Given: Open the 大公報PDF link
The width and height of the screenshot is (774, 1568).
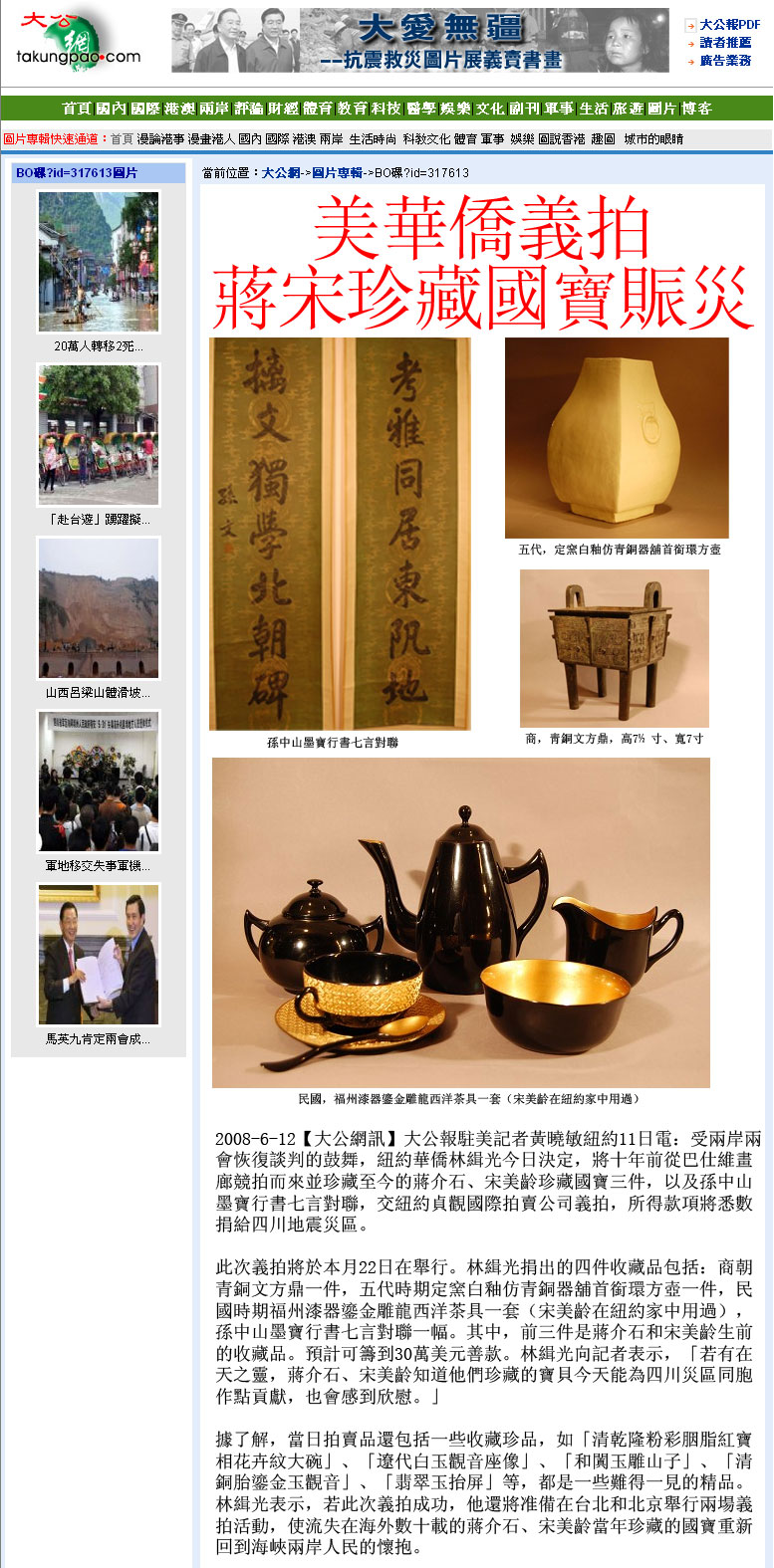Looking at the screenshot, I should pyautogui.click(x=729, y=25).
